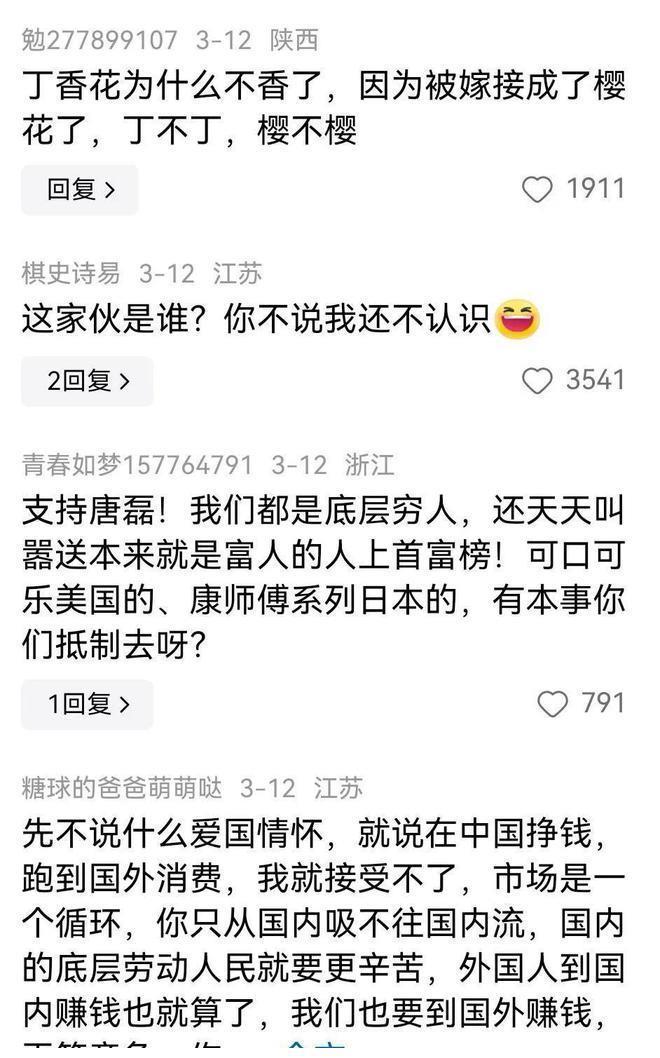The image size is (660, 1058).
Task: Open 棋史诗易's user profile
Action: tap(70, 273)
